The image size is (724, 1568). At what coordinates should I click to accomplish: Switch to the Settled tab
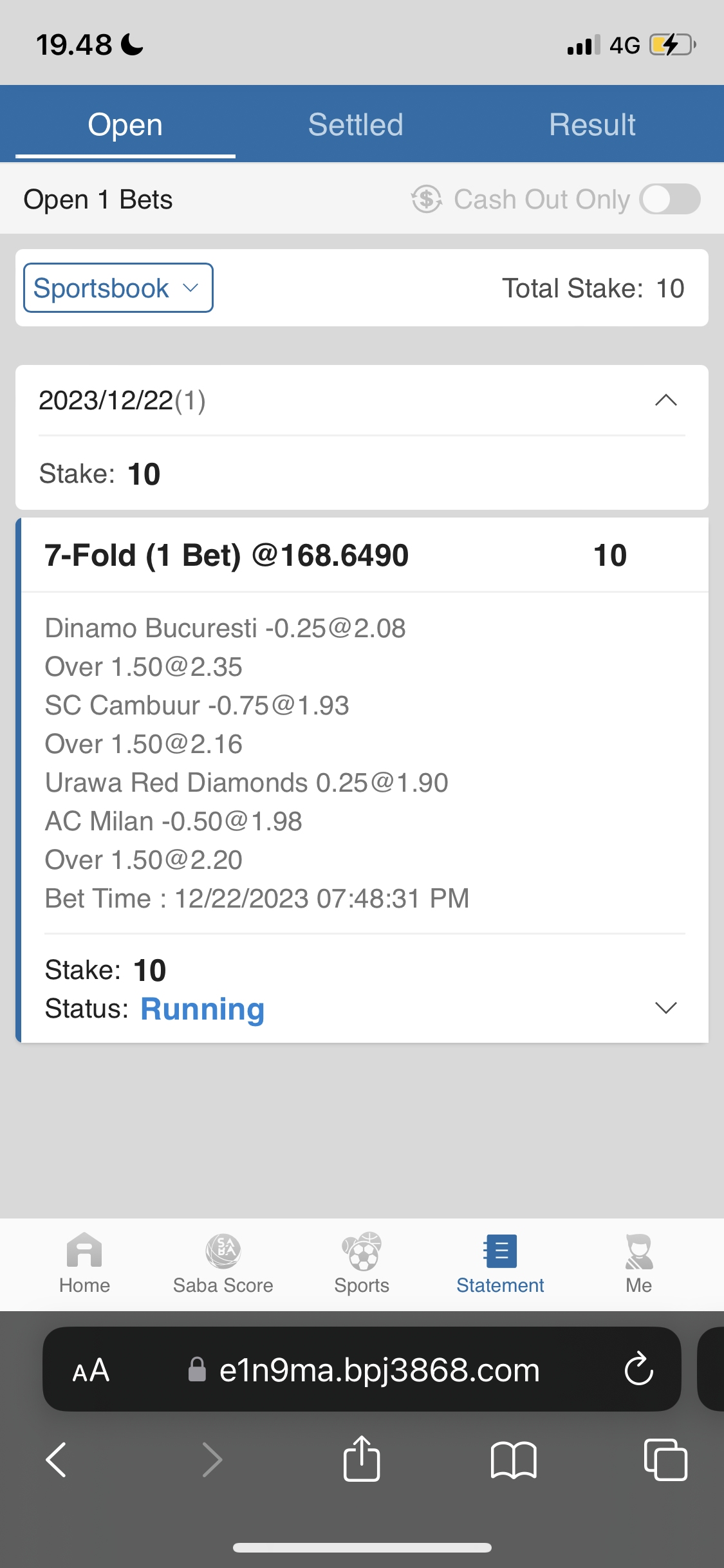click(355, 125)
